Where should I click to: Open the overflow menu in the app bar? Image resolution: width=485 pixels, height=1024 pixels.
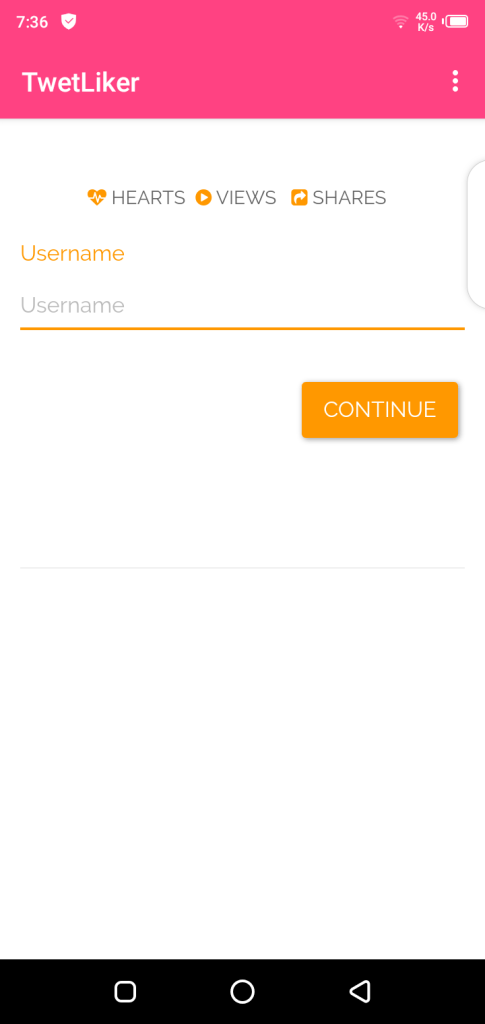(x=455, y=82)
